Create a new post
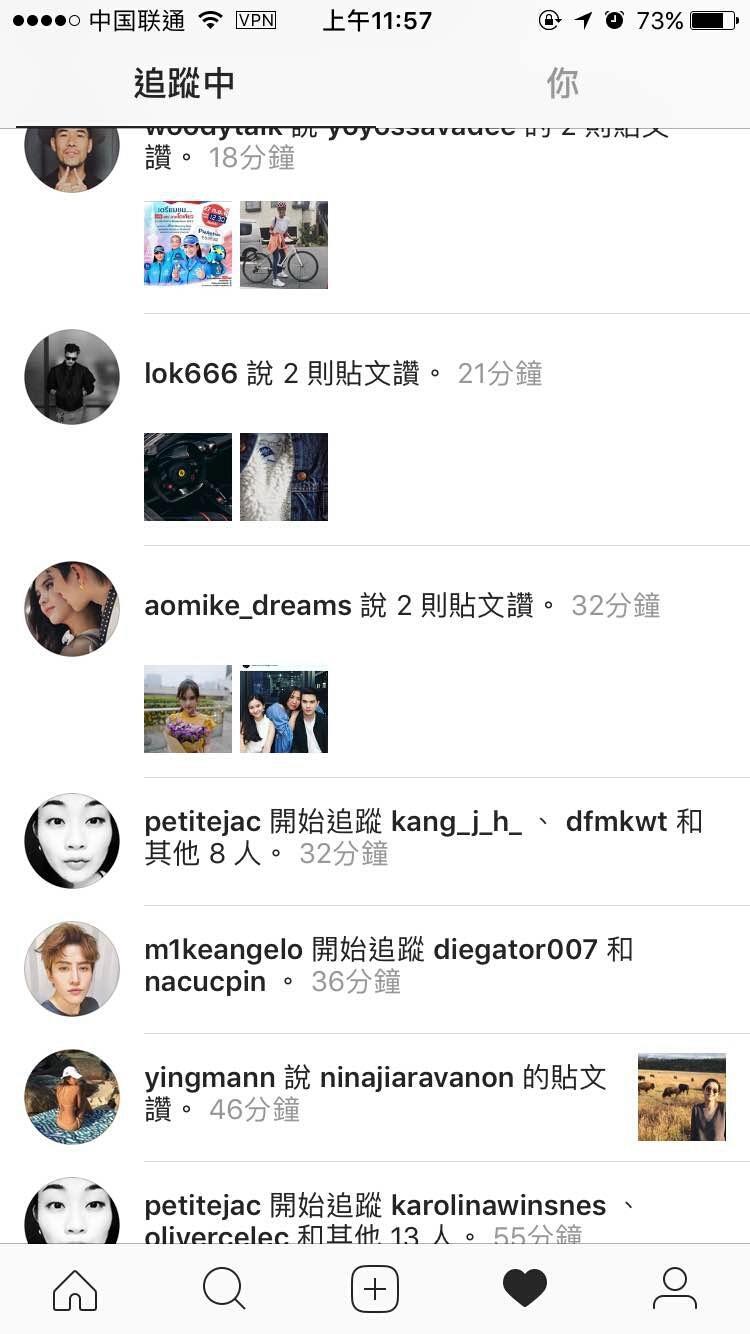 coord(375,1289)
